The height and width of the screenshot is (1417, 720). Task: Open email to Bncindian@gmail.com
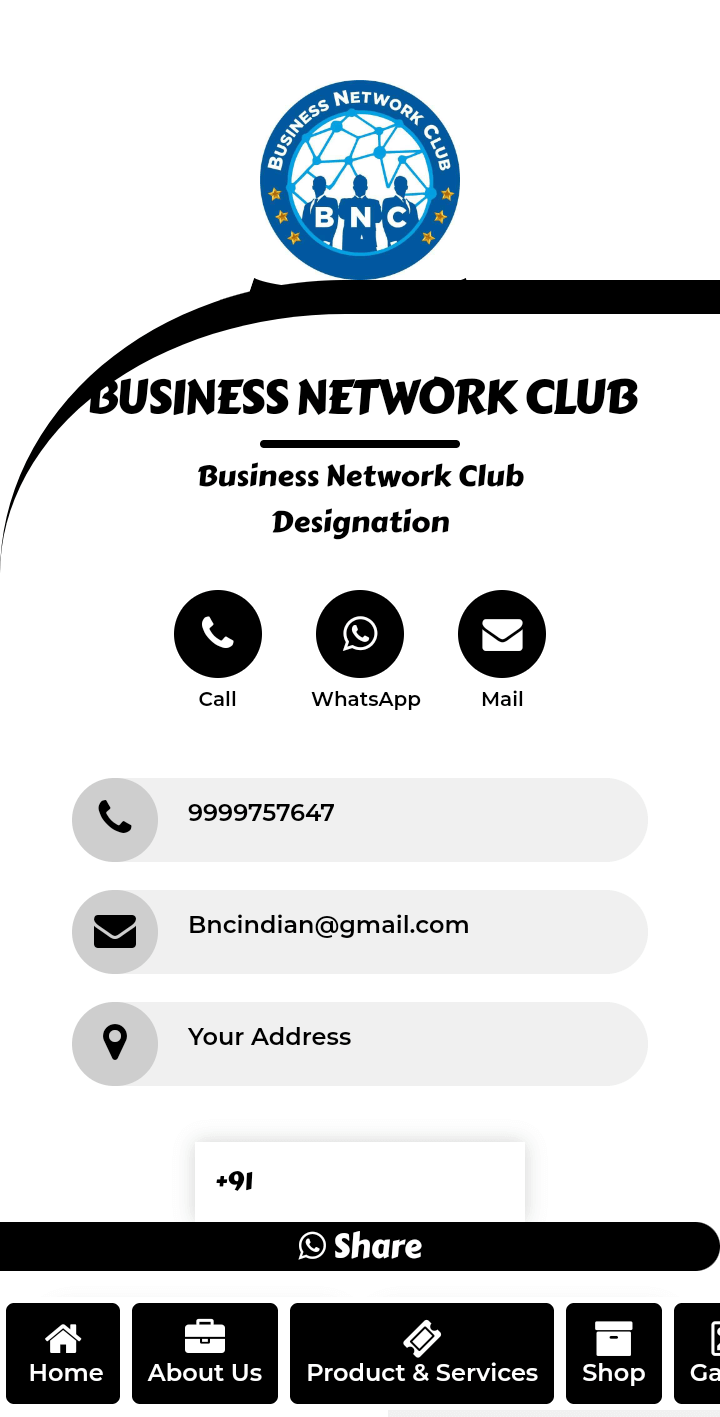tap(360, 932)
